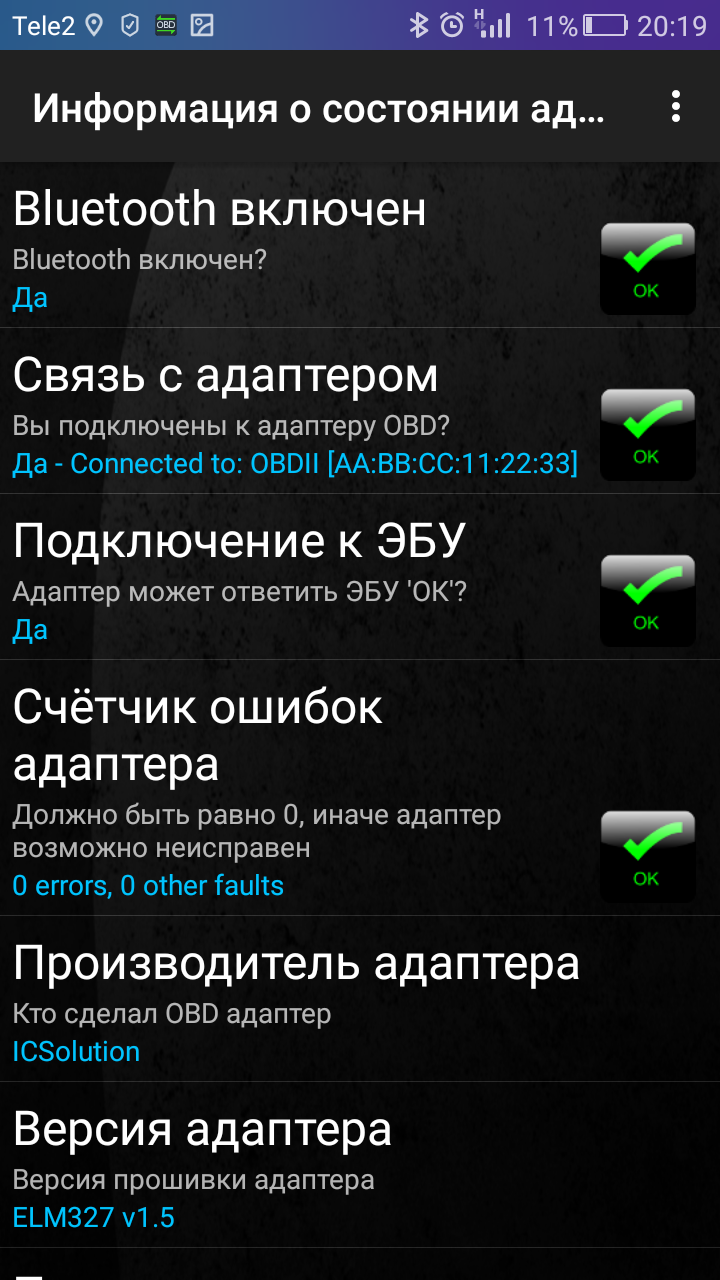The width and height of the screenshot is (720, 1280).
Task: Open the 'Bluetooth включен' status row
Action: tap(300, 247)
